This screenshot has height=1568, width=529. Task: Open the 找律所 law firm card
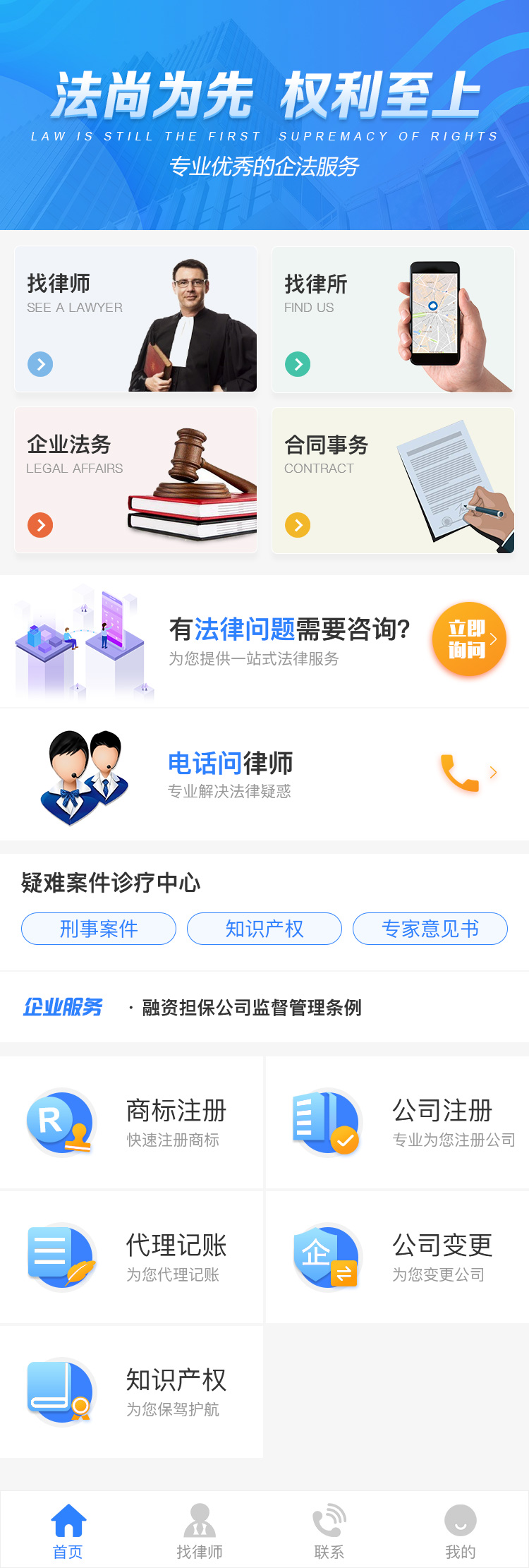393,319
